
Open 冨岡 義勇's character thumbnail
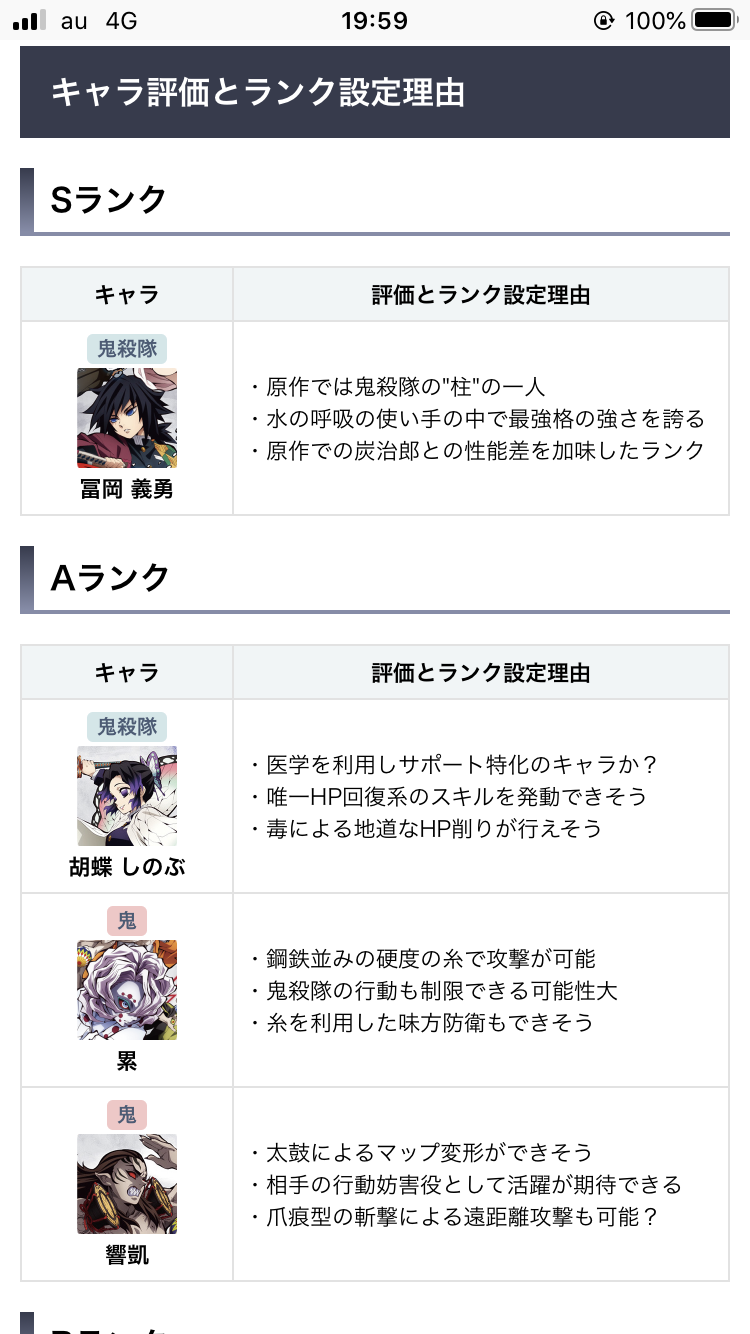tap(127, 418)
